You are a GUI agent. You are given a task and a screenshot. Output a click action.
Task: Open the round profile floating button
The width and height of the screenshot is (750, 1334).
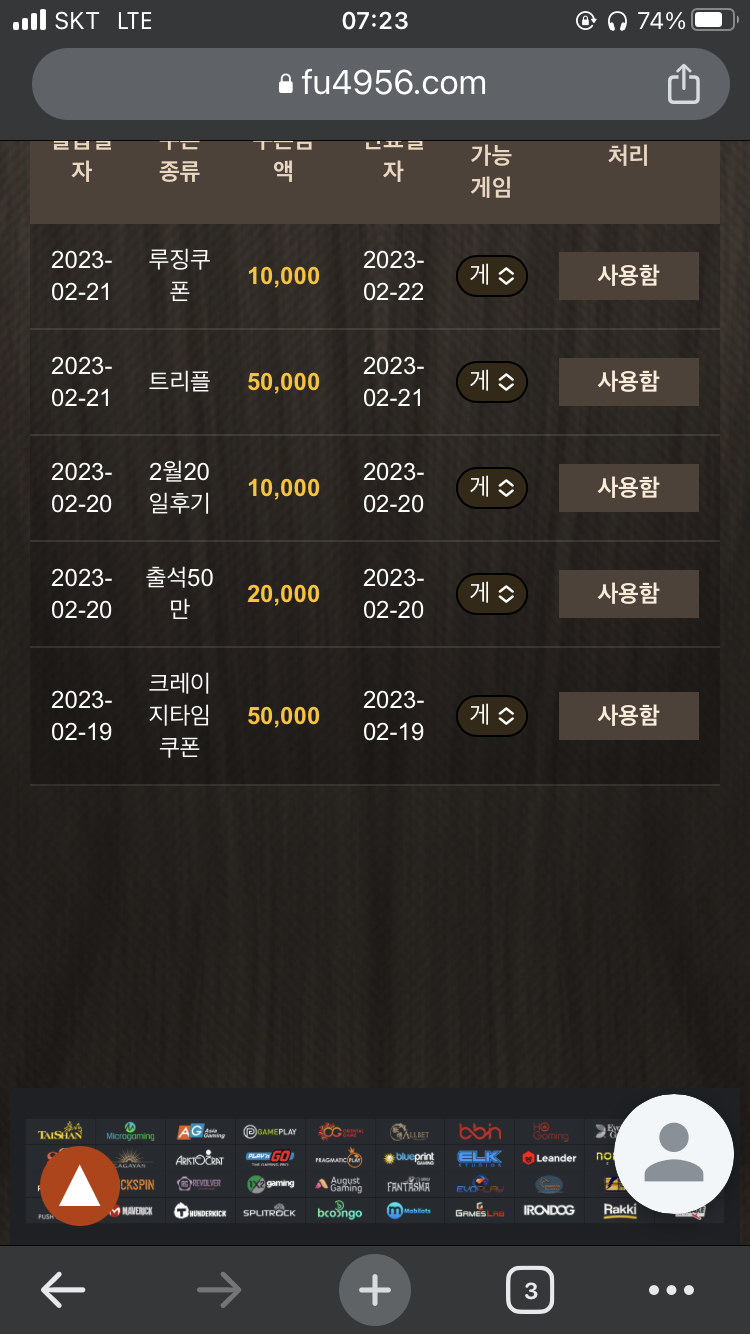click(x=673, y=1155)
